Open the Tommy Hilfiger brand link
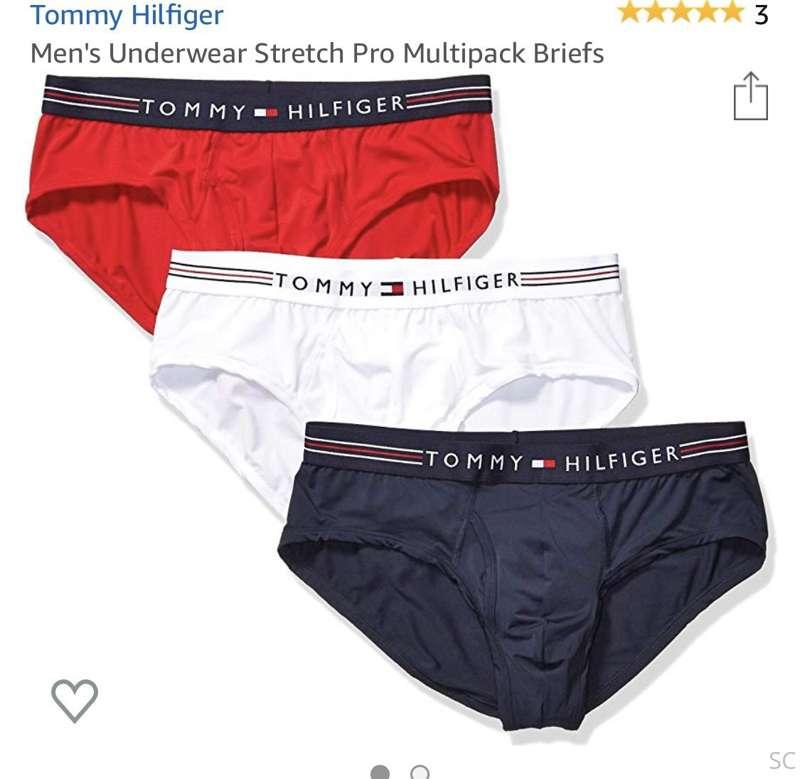The image size is (800, 779). (x=127, y=16)
